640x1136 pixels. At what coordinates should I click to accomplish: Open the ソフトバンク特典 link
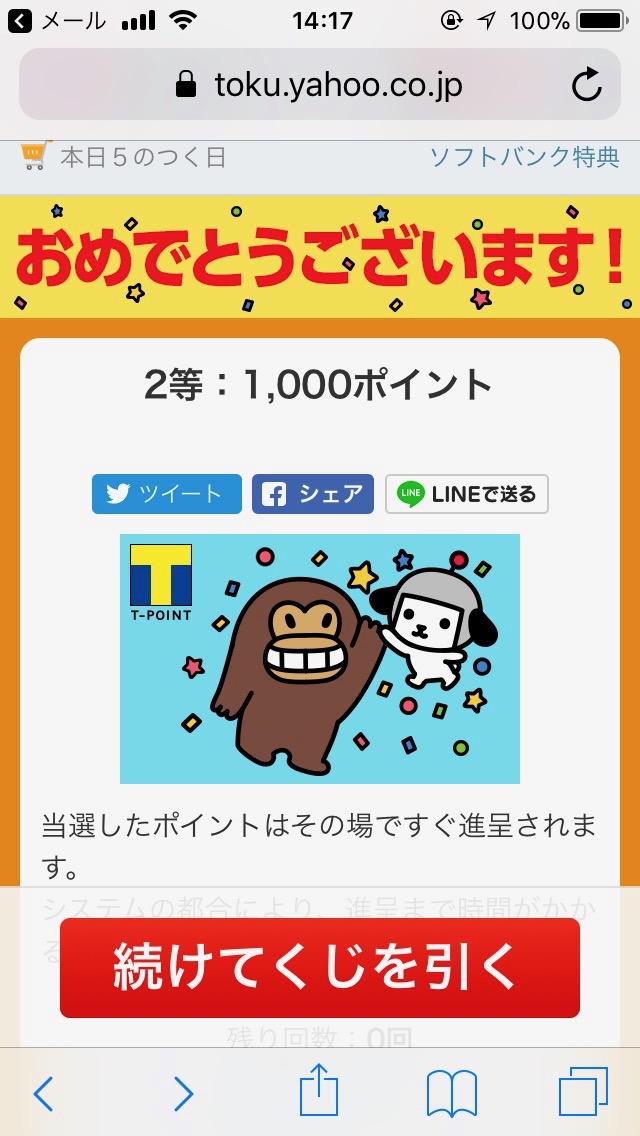524,157
